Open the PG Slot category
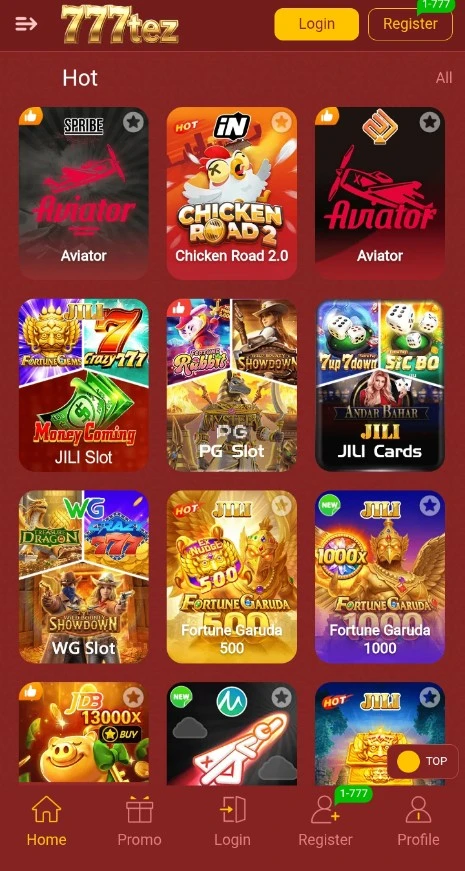This screenshot has height=871, width=465. 232,385
